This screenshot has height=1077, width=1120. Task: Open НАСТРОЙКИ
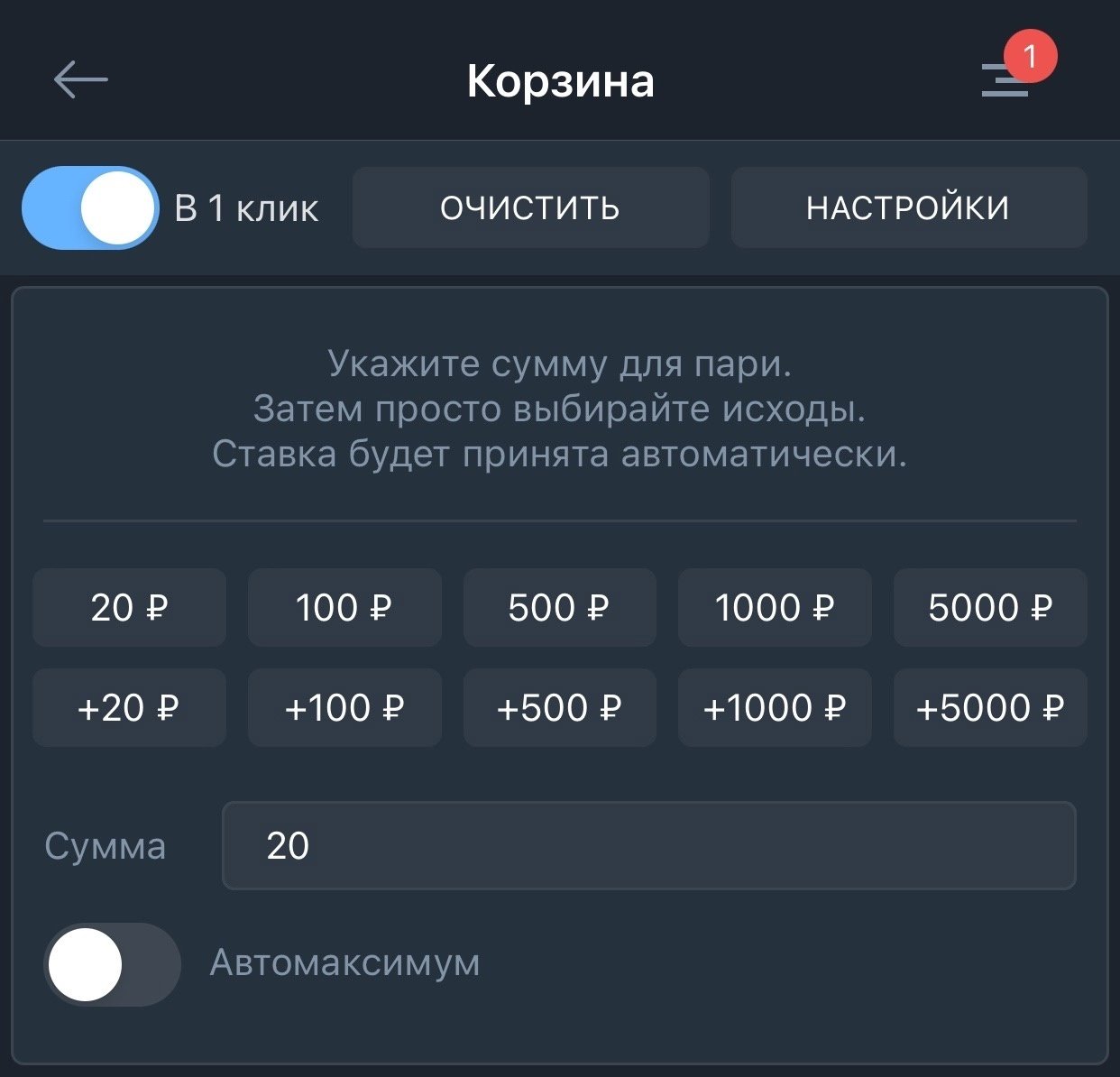[x=908, y=207]
